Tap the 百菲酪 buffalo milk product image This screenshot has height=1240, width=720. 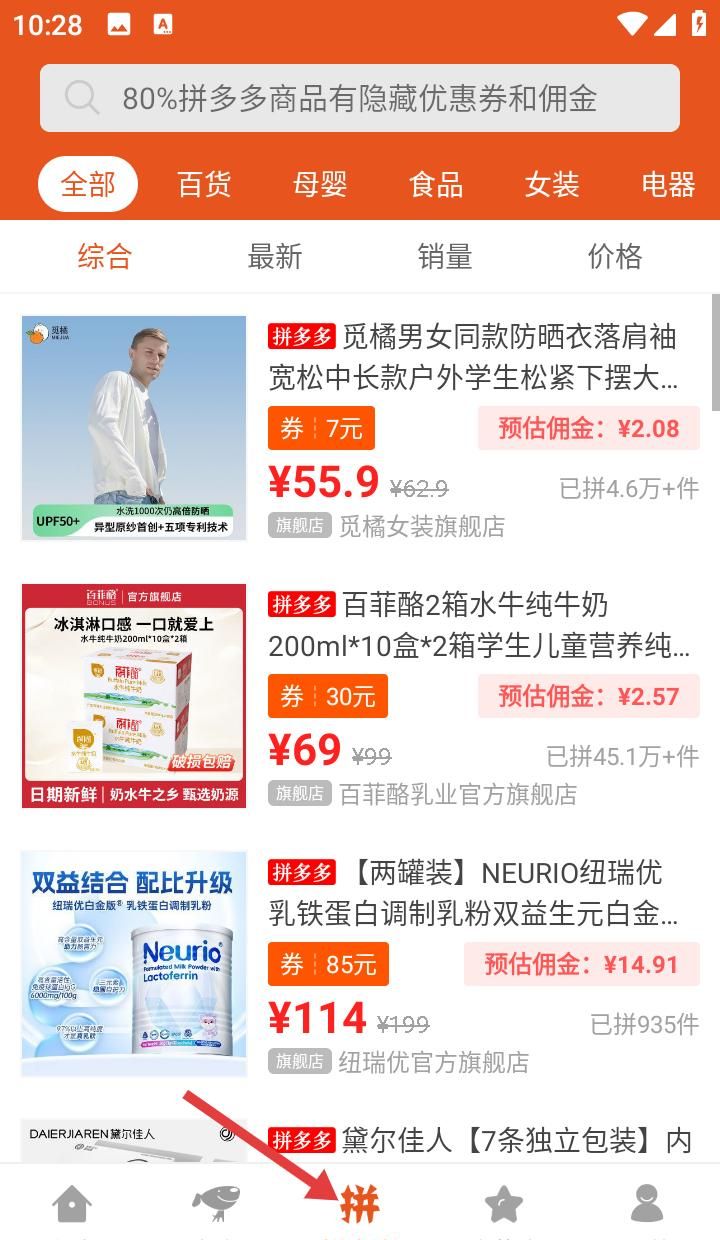[133, 695]
